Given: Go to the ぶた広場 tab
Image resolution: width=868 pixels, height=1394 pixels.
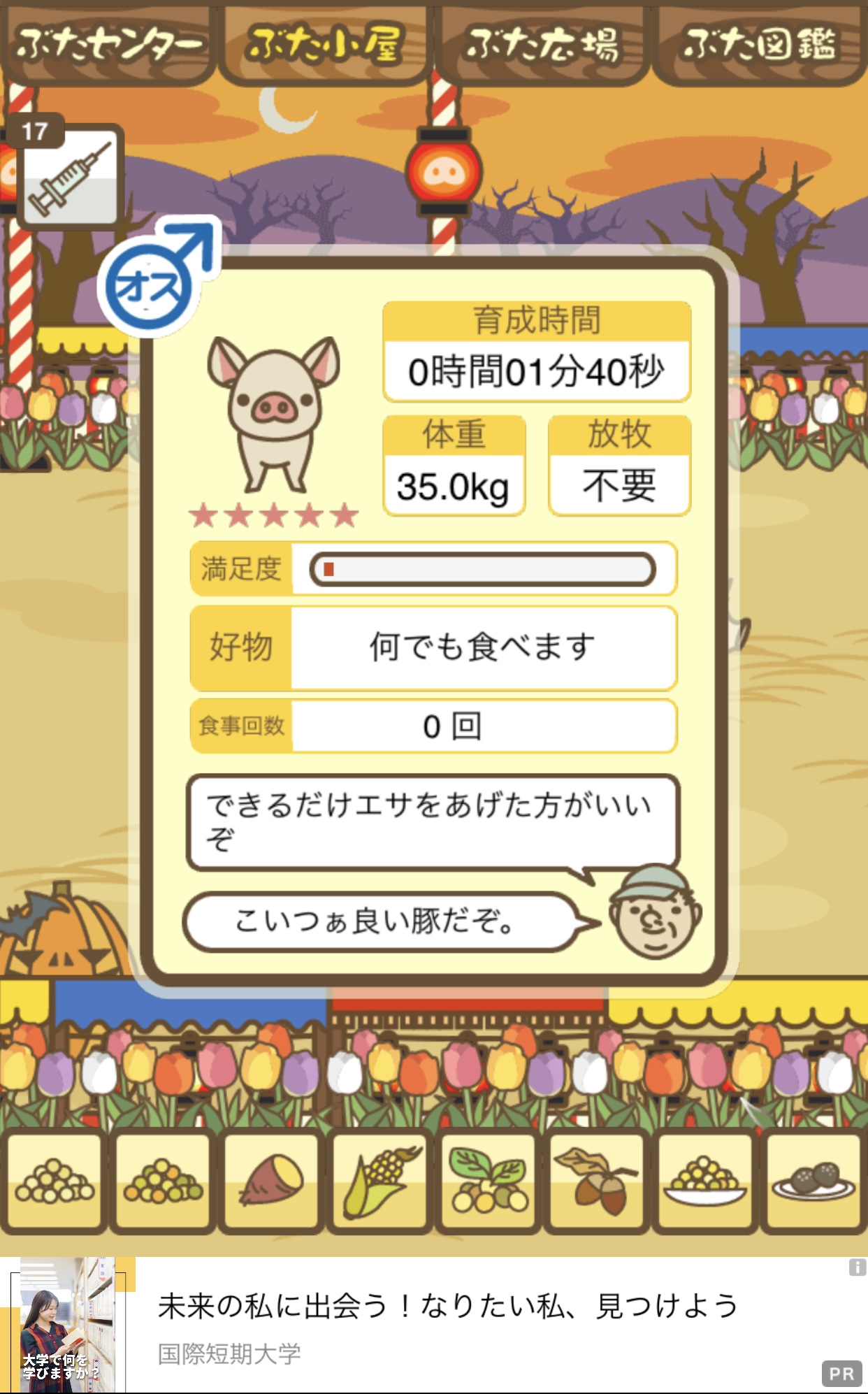Looking at the screenshot, I should pyautogui.click(x=542, y=44).
